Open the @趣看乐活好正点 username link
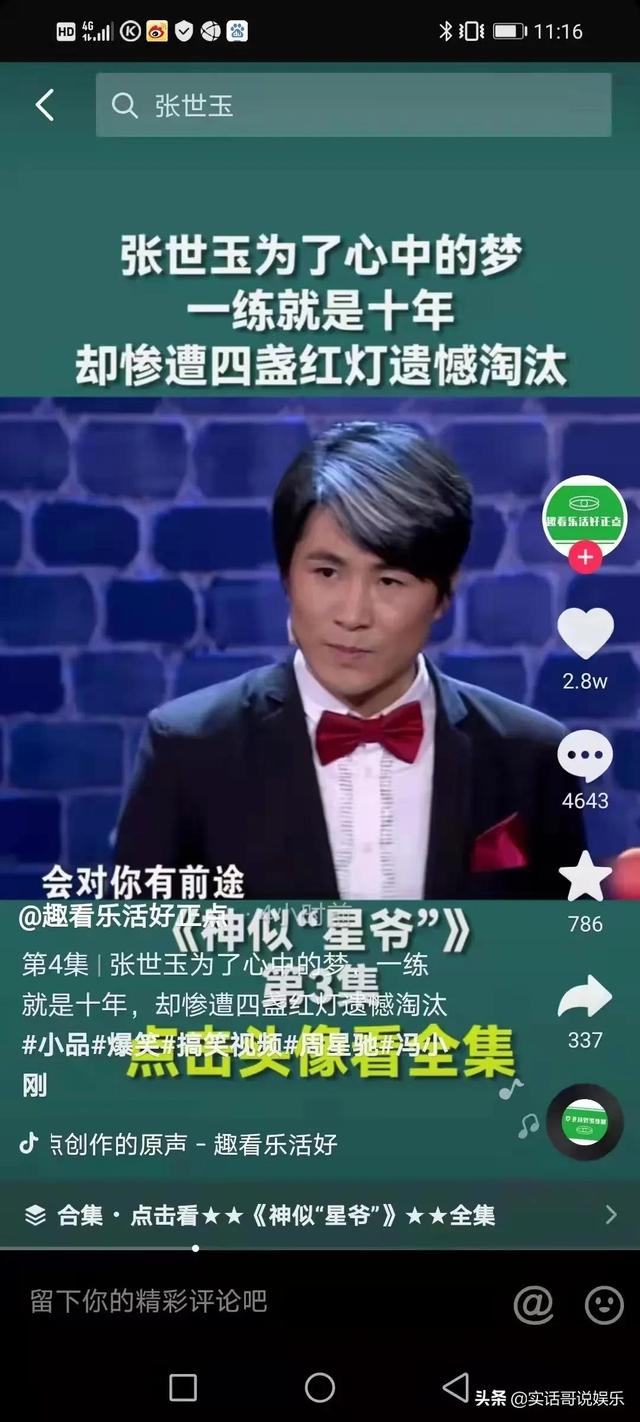This screenshot has width=640, height=1422. [x=124, y=917]
